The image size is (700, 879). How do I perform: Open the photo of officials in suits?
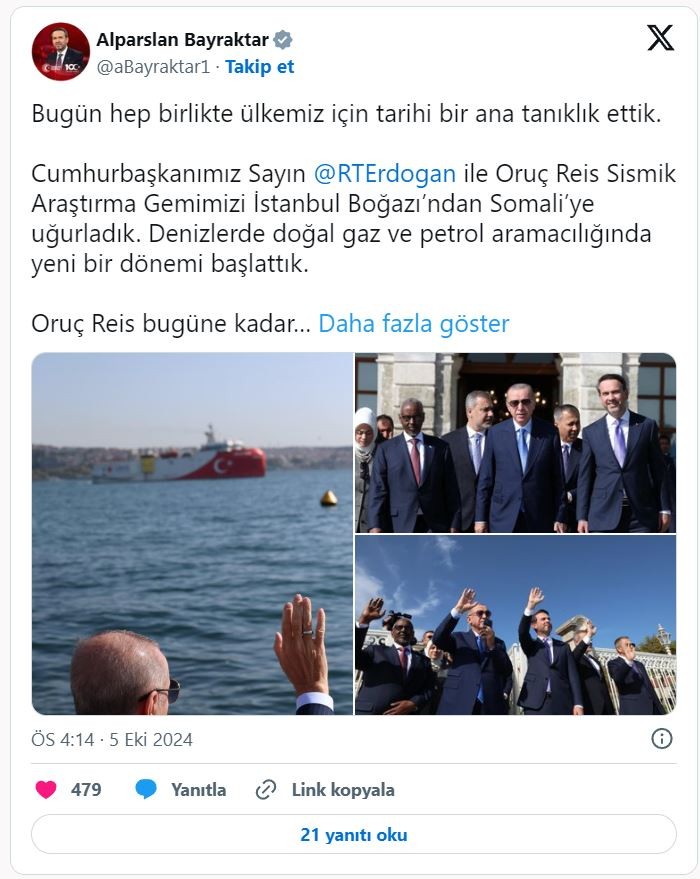[515, 442]
